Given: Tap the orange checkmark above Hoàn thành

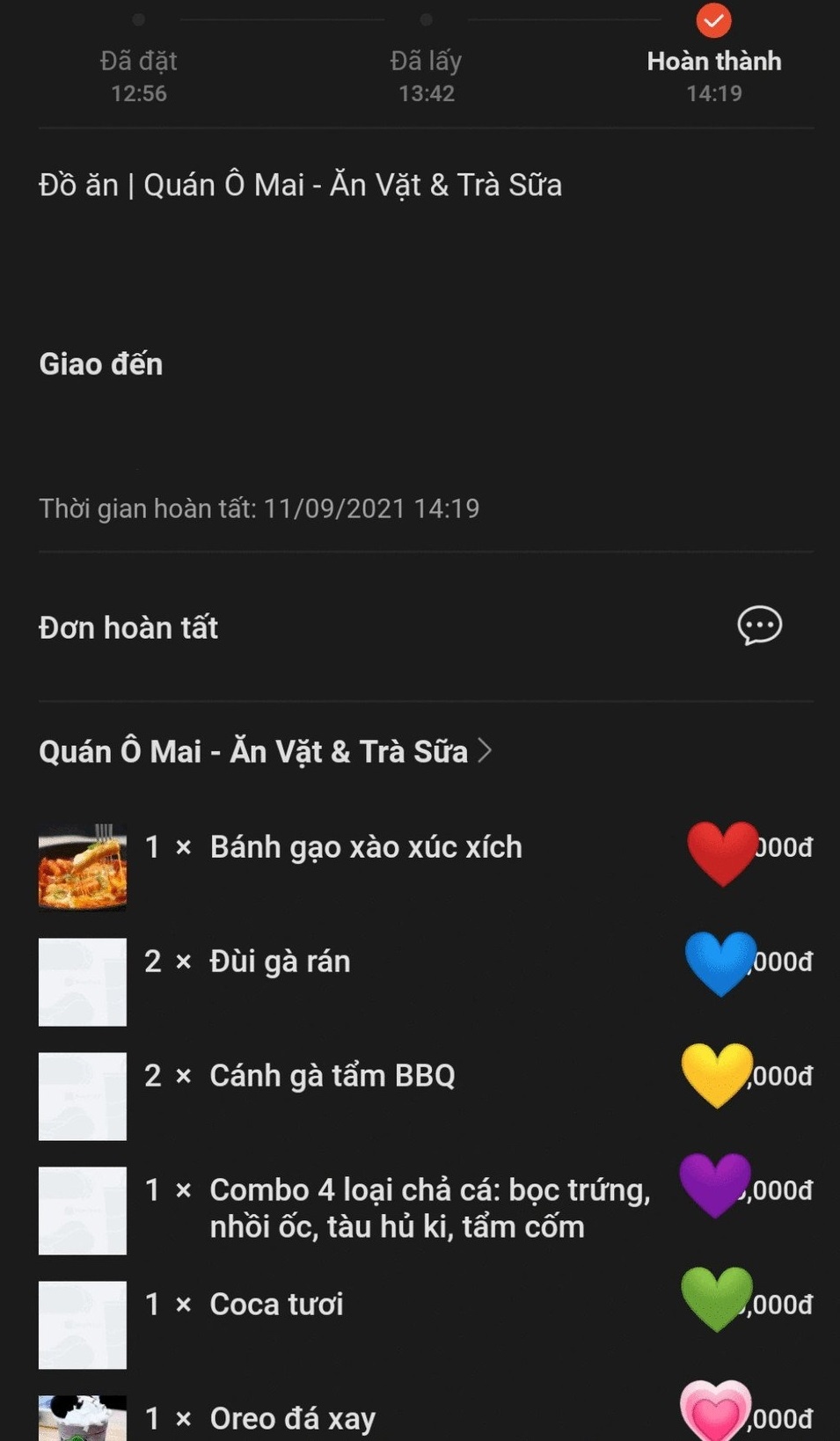Looking at the screenshot, I should (712, 21).
